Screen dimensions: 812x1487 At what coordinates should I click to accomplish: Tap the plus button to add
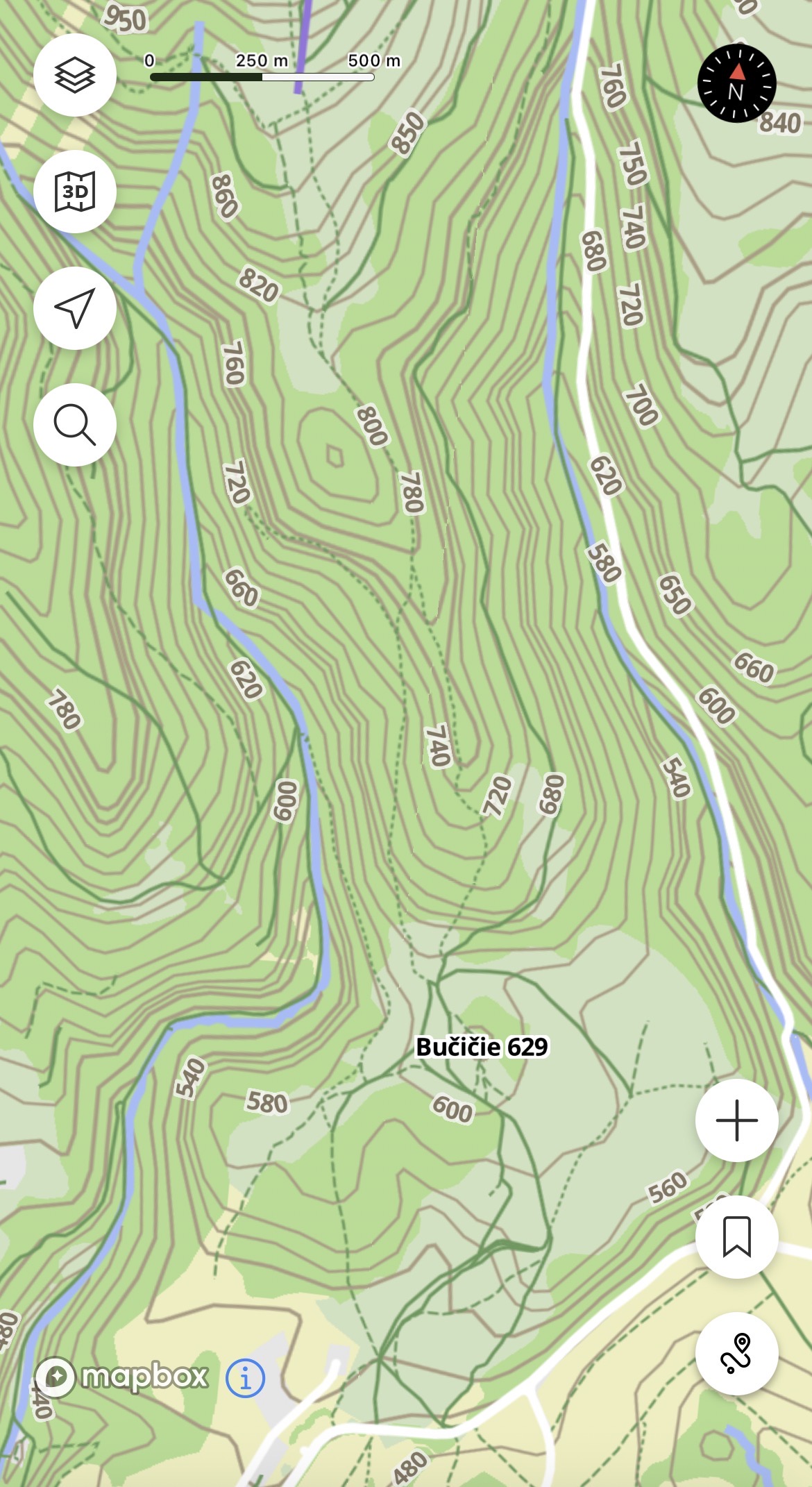pos(736,1120)
